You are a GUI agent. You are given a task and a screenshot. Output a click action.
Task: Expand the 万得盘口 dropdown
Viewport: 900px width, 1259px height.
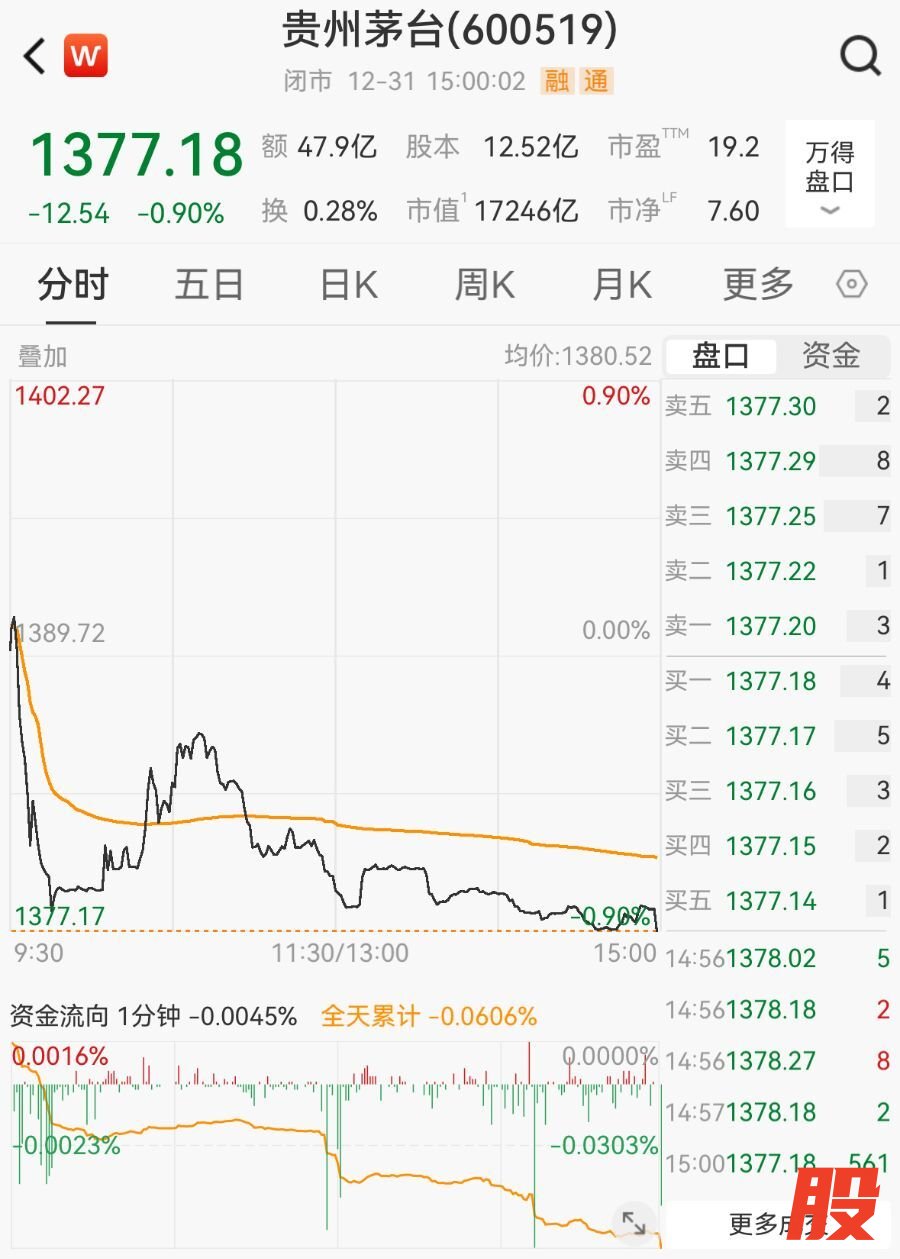(830, 174)
